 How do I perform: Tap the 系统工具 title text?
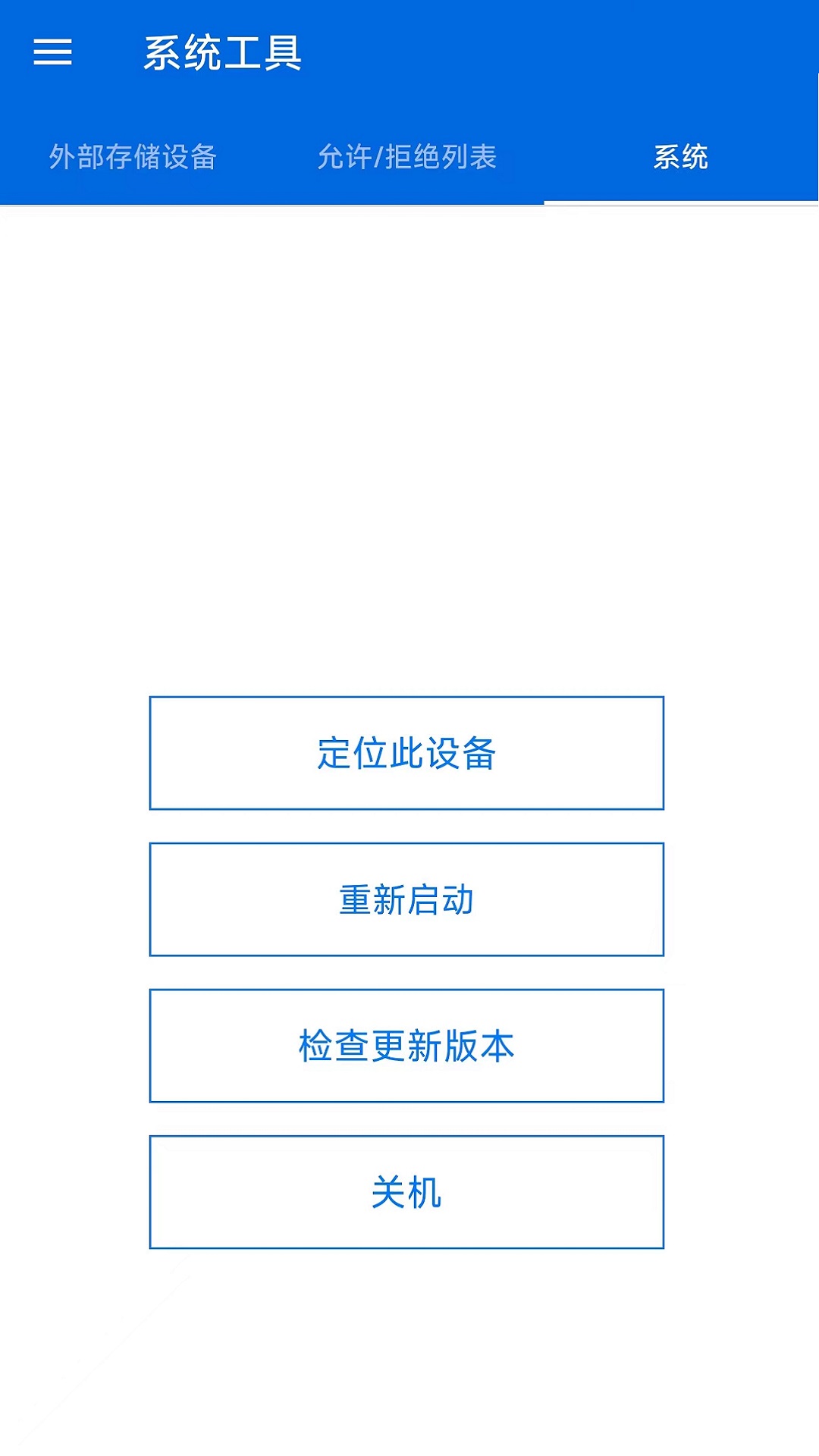pos(224,55)
